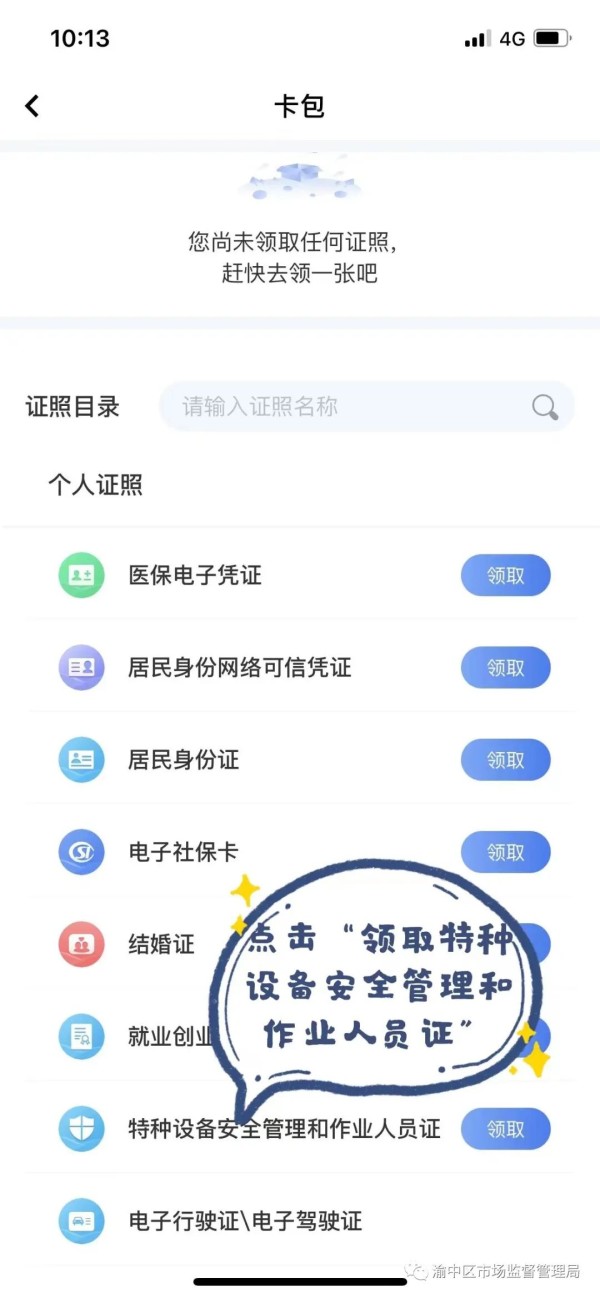
Task: Claim the 特种设备安全管理和作业人员证
Action: click(x=505, y=1129)
